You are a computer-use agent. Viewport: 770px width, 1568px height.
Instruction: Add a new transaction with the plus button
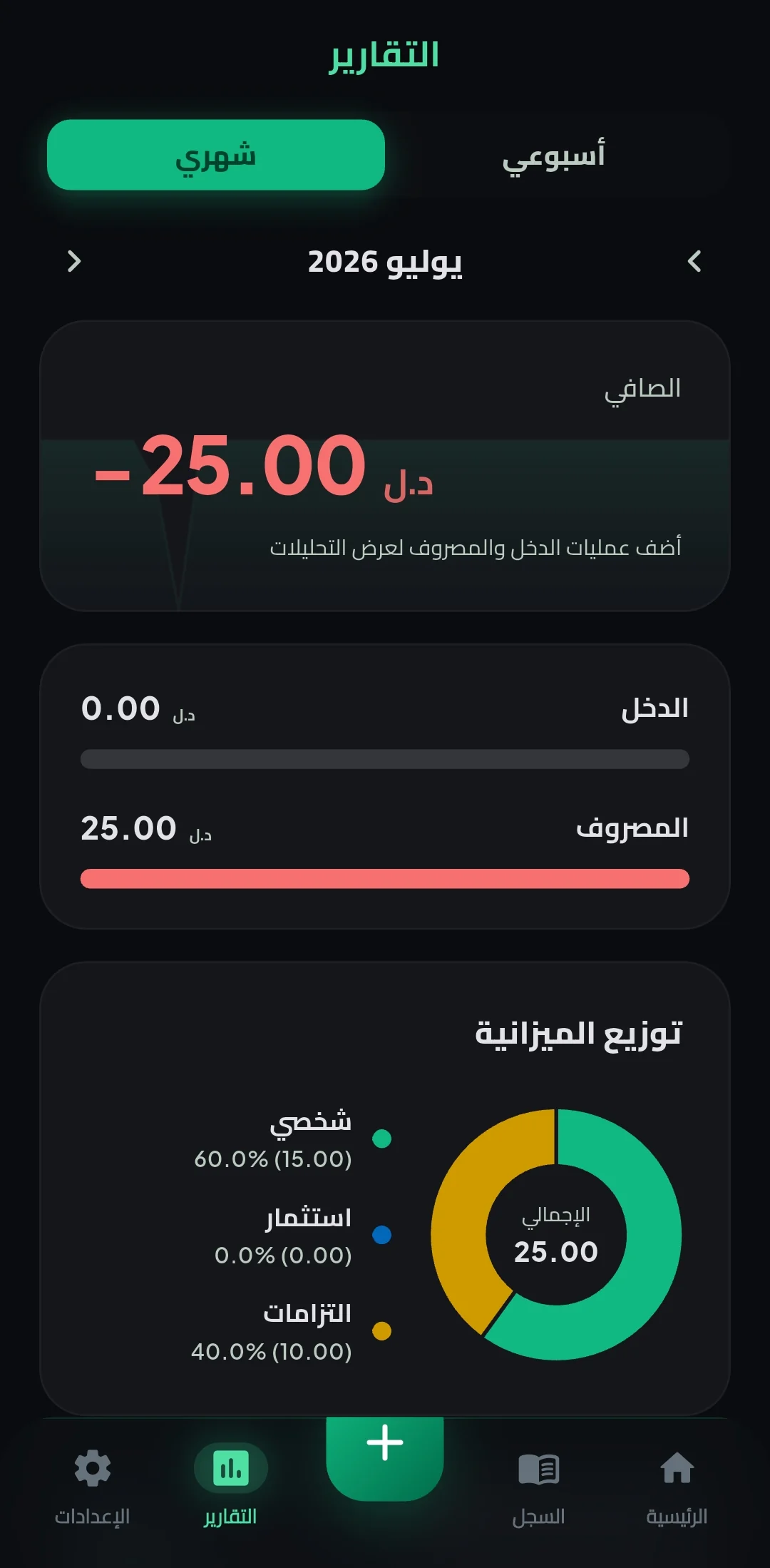[385, 1455]
